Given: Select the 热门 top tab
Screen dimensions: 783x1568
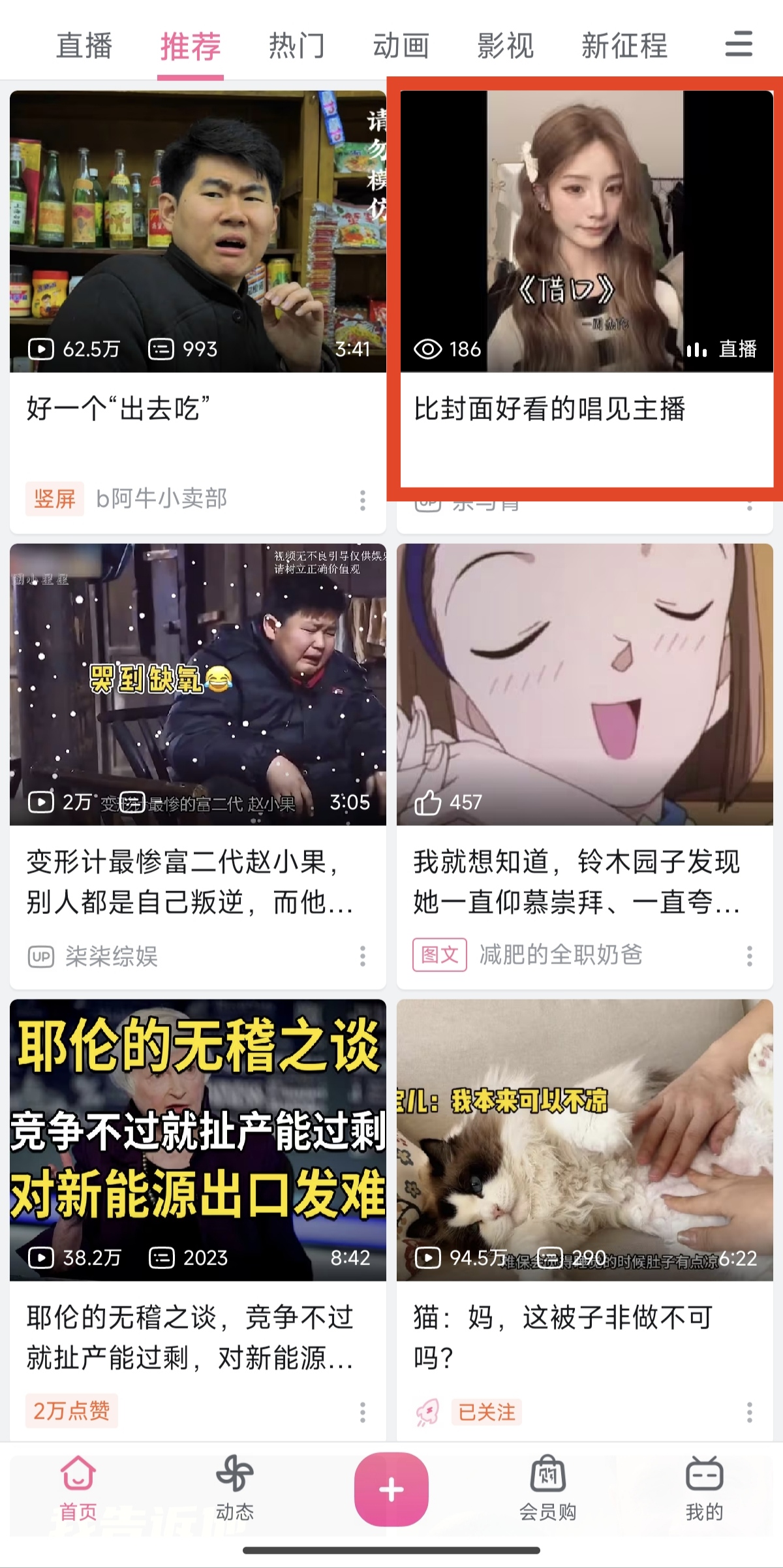Looking at the screenshot, I should point(296,46).
